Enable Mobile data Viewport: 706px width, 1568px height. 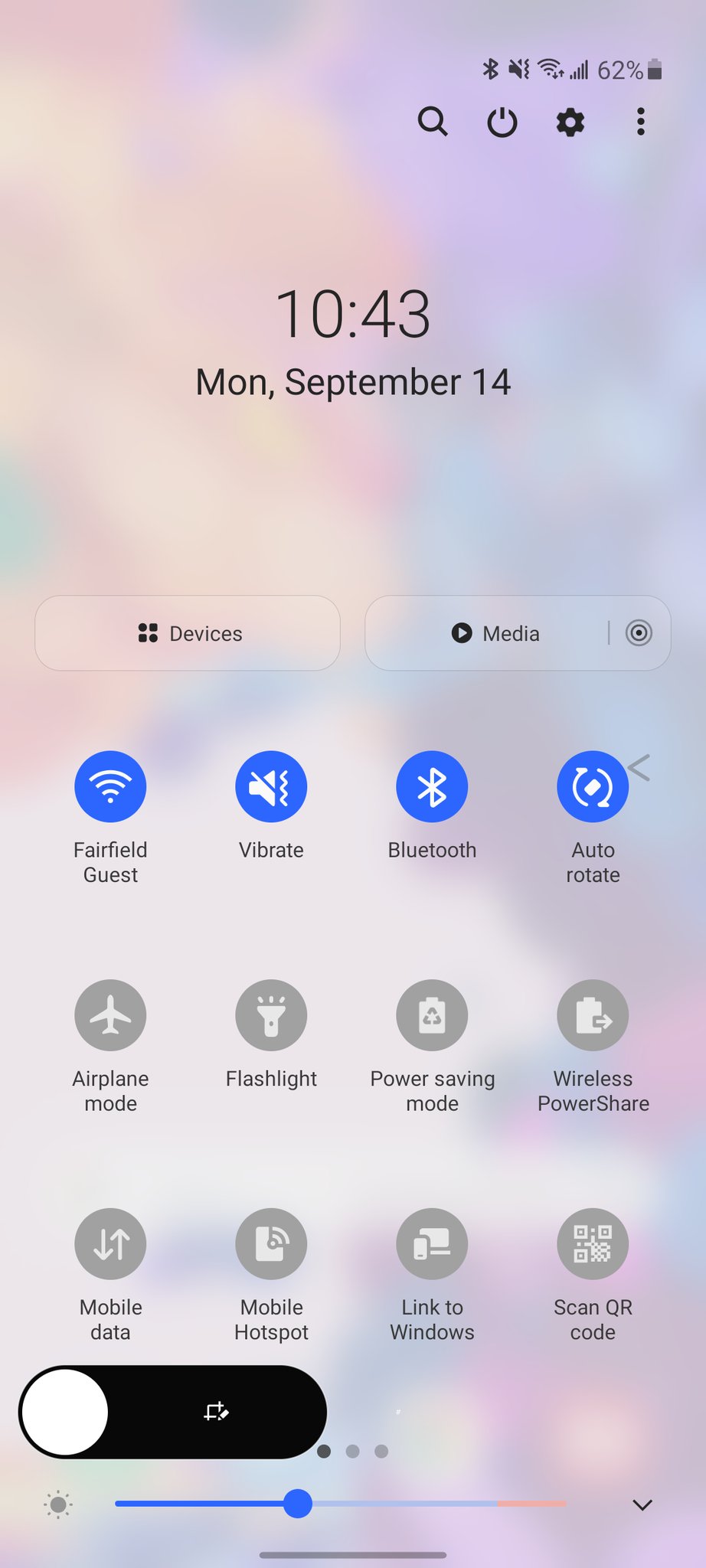point(110,1243)
